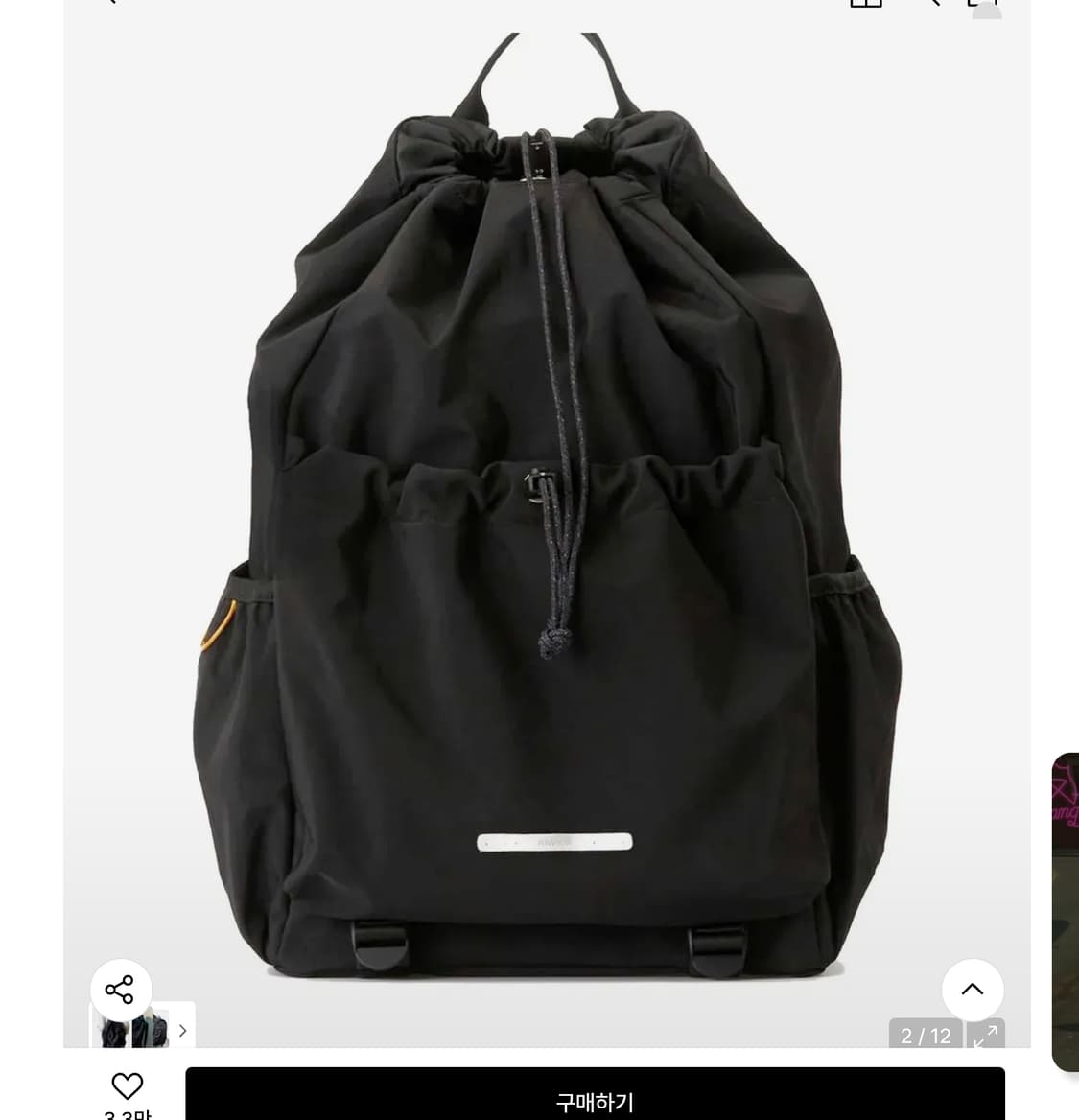Share this backpack product

[x=121, y=989]
